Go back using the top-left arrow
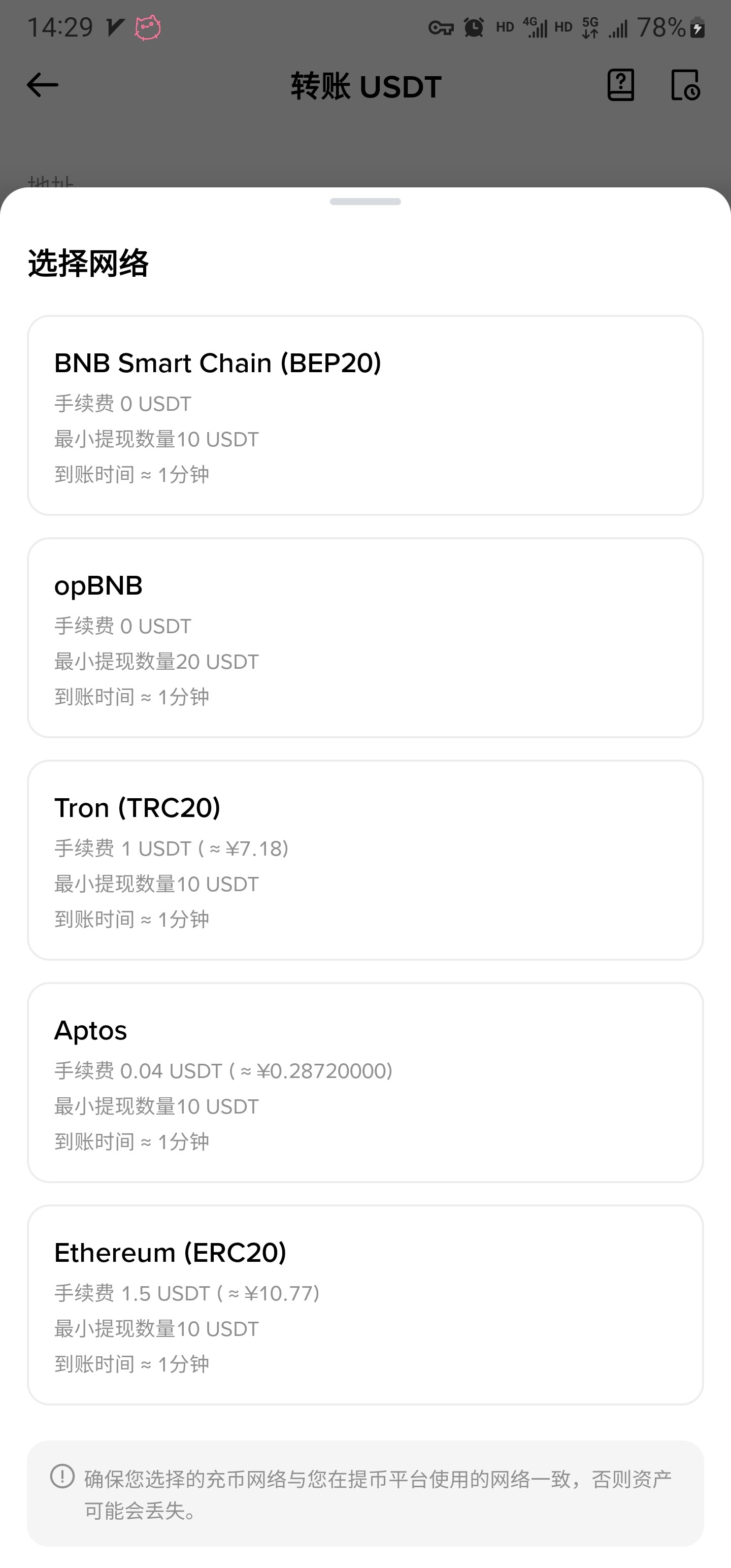The width and height of the screenshot is (731, 1568). pyautogui.click(x=43, y=85)
